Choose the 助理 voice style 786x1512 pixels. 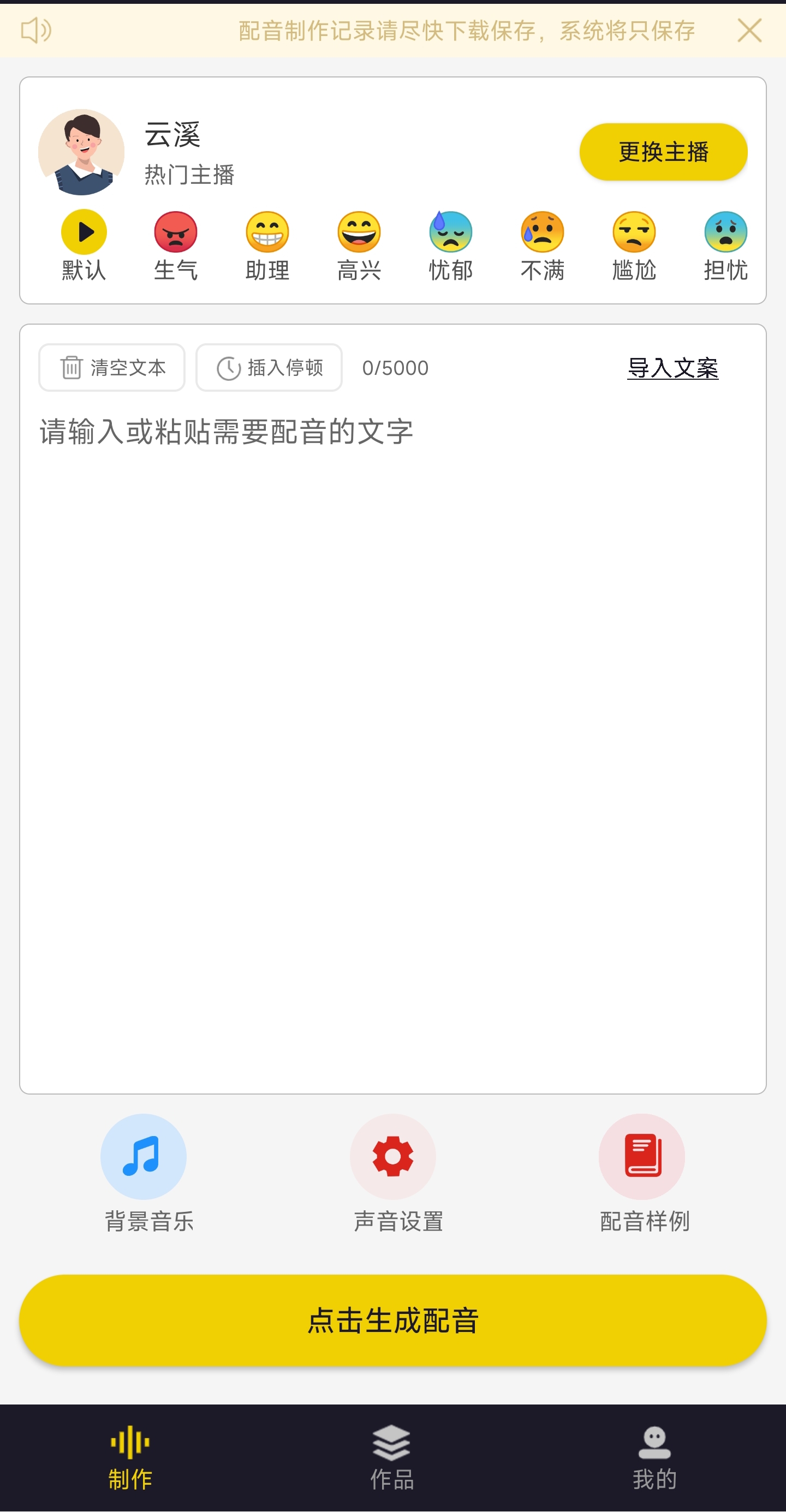(267, 233)
